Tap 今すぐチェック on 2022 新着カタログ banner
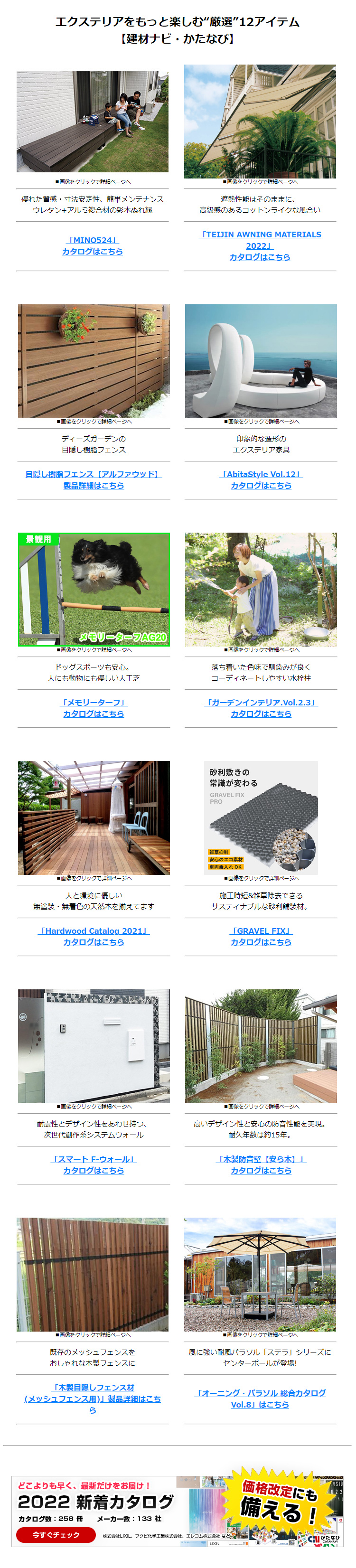The height and width of the screenshot is (1568, 356). pos(56,1534)
